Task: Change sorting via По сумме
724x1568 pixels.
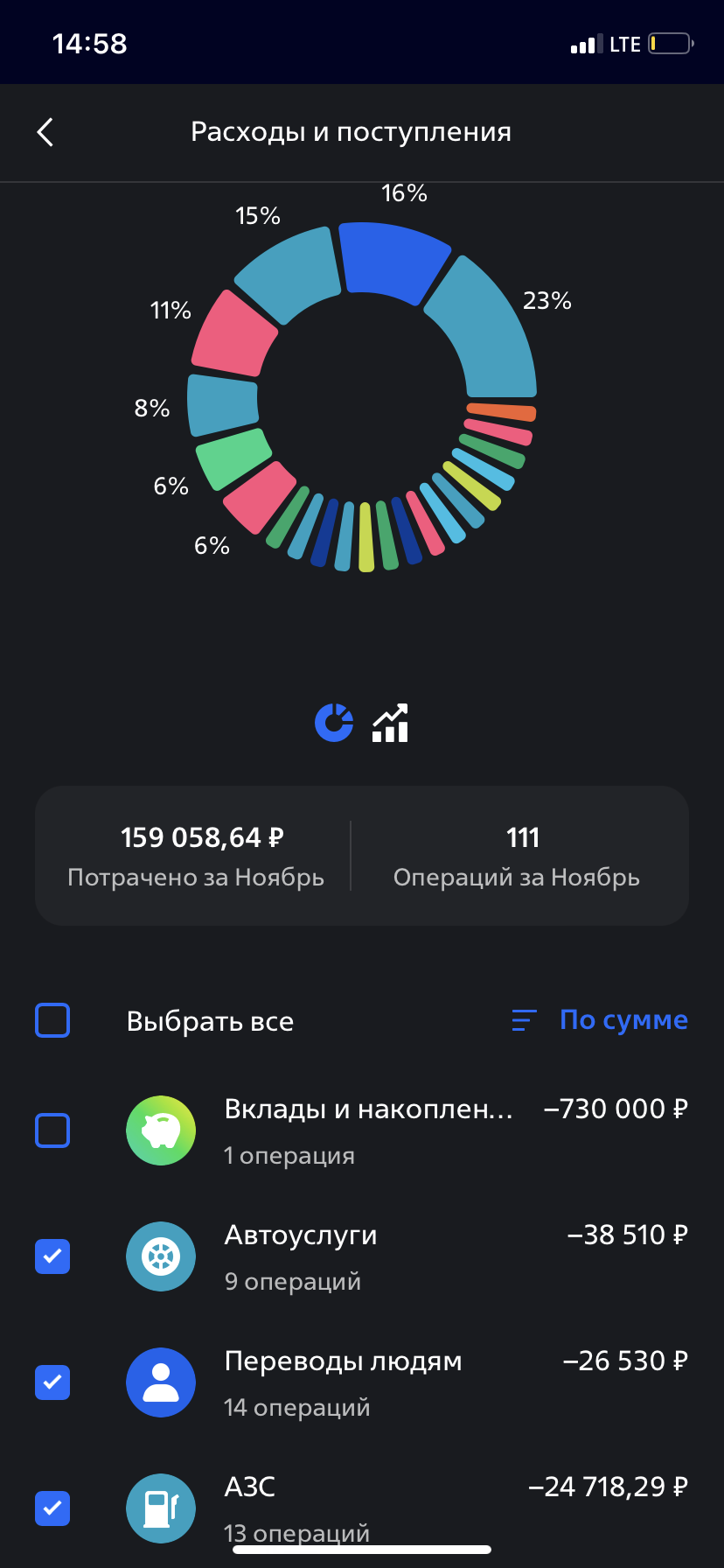Action: [x=600, y=1020]
